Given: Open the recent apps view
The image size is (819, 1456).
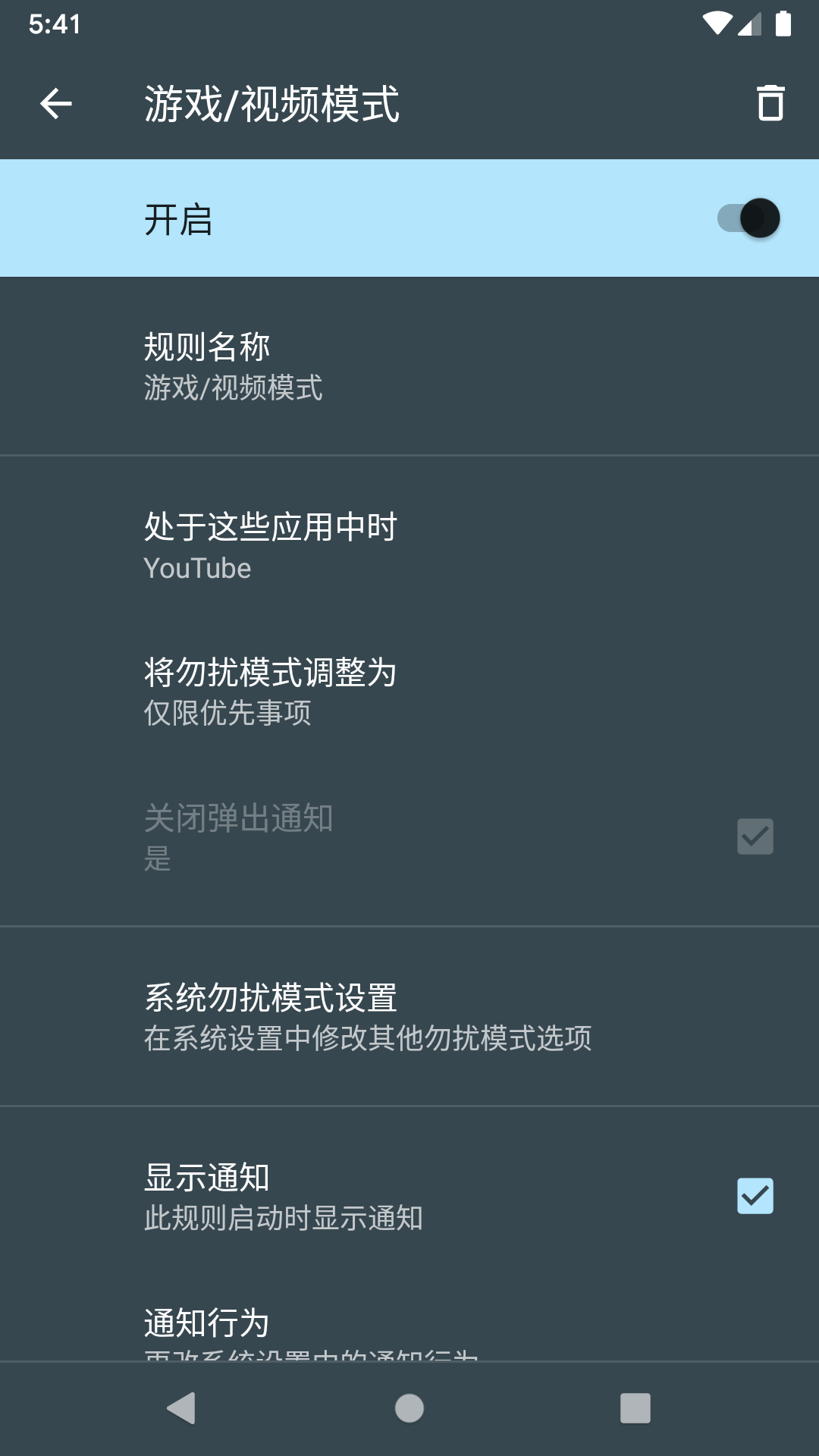Looking at the screenshot, I should tap(635, 1408).
